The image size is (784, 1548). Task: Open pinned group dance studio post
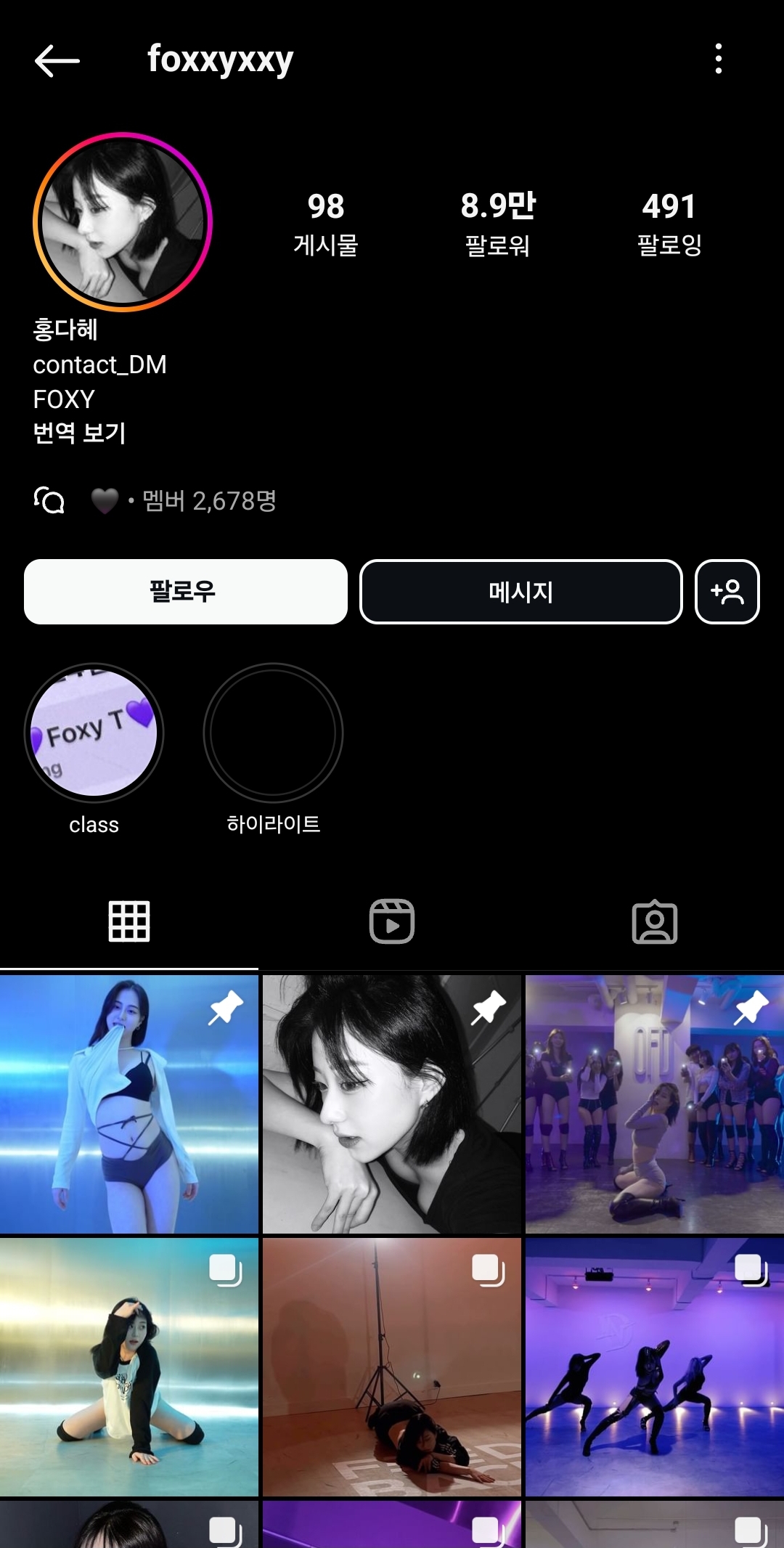point(654,1104)
